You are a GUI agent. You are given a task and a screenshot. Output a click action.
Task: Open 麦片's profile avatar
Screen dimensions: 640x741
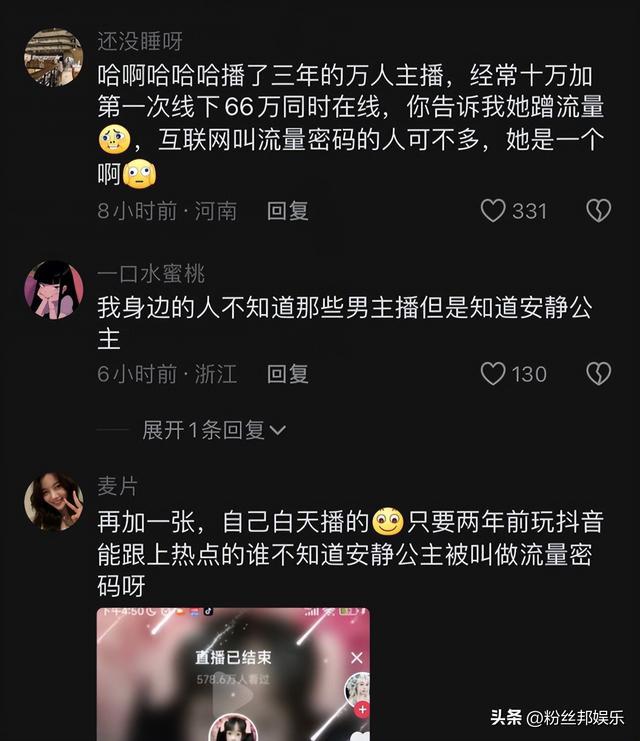(53, 502)
